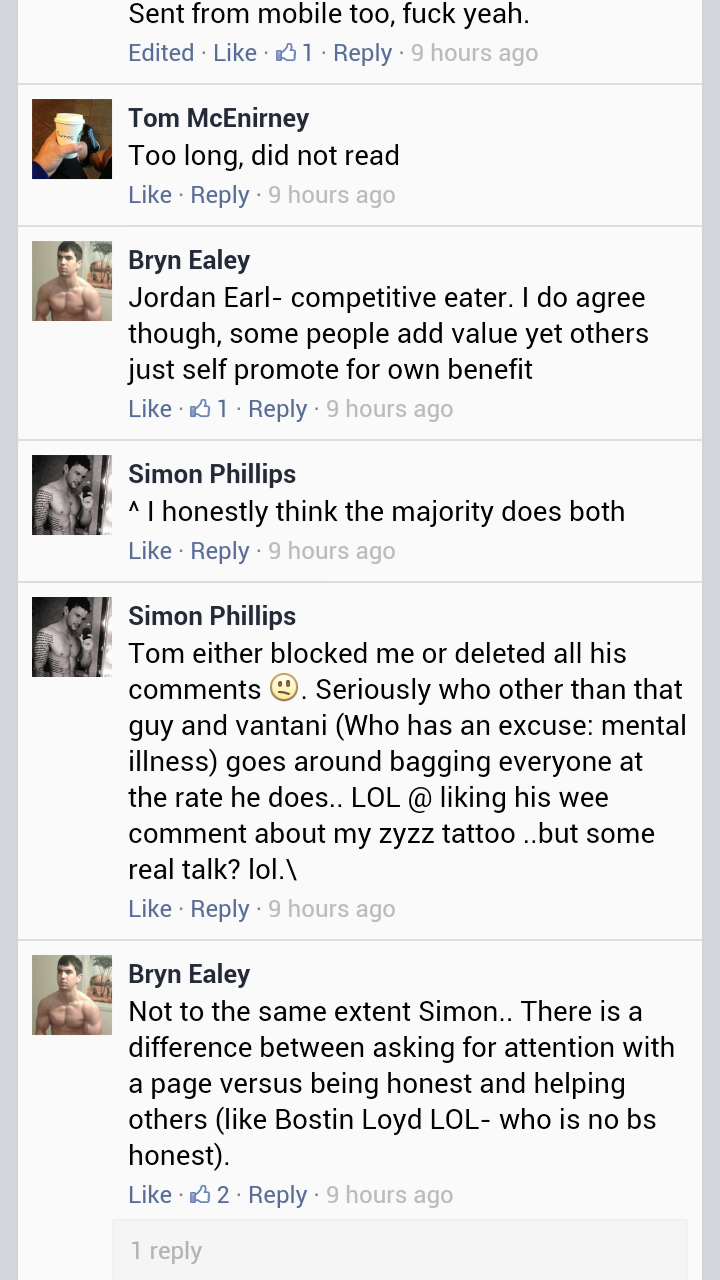Like Bryn Ealey's Jordan Earl comment
Viewport: 720px width, 1280px height.
(x=150, y=409)
